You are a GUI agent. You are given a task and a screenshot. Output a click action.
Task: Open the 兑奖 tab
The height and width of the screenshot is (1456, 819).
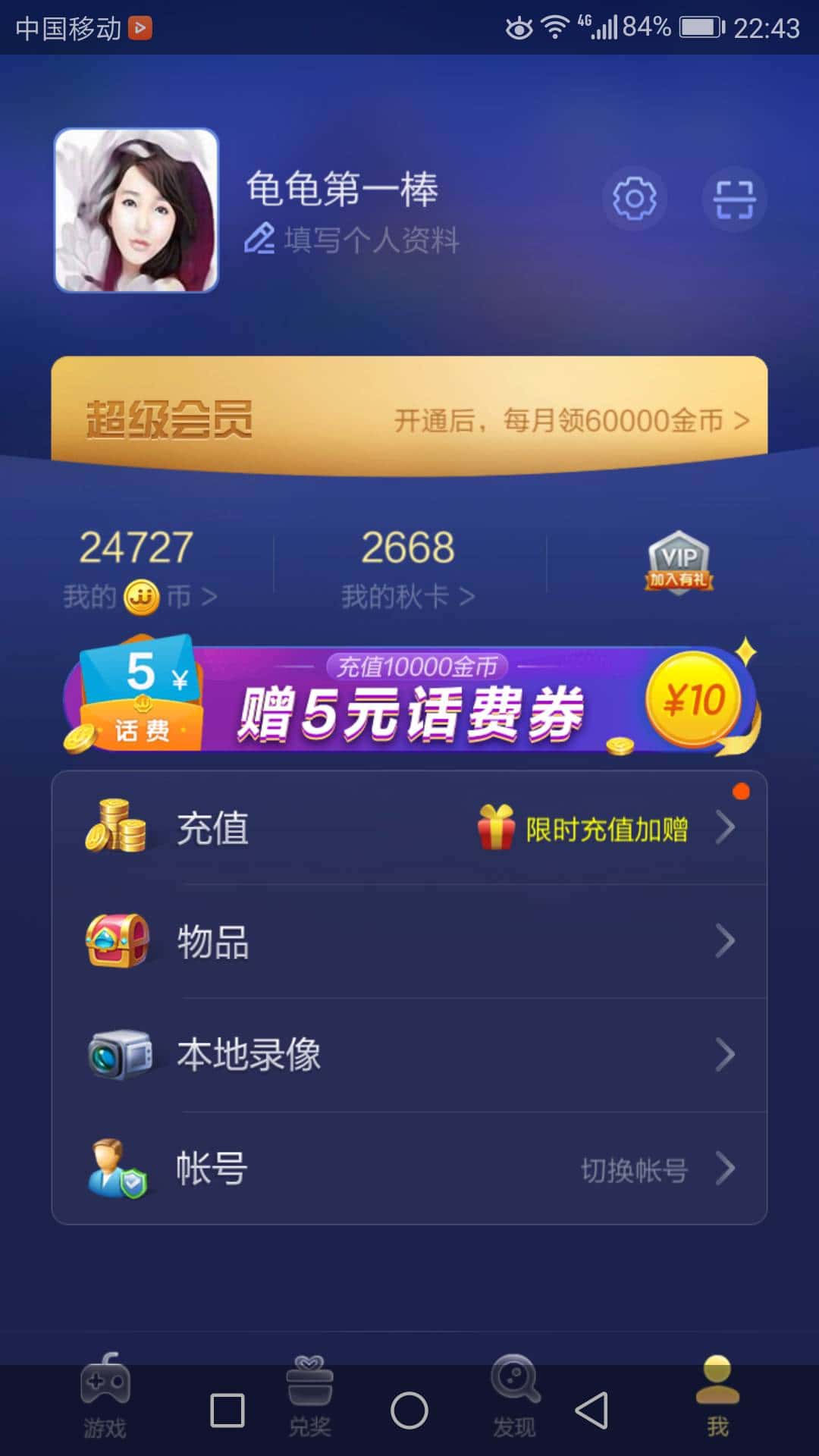(309, 1399)
